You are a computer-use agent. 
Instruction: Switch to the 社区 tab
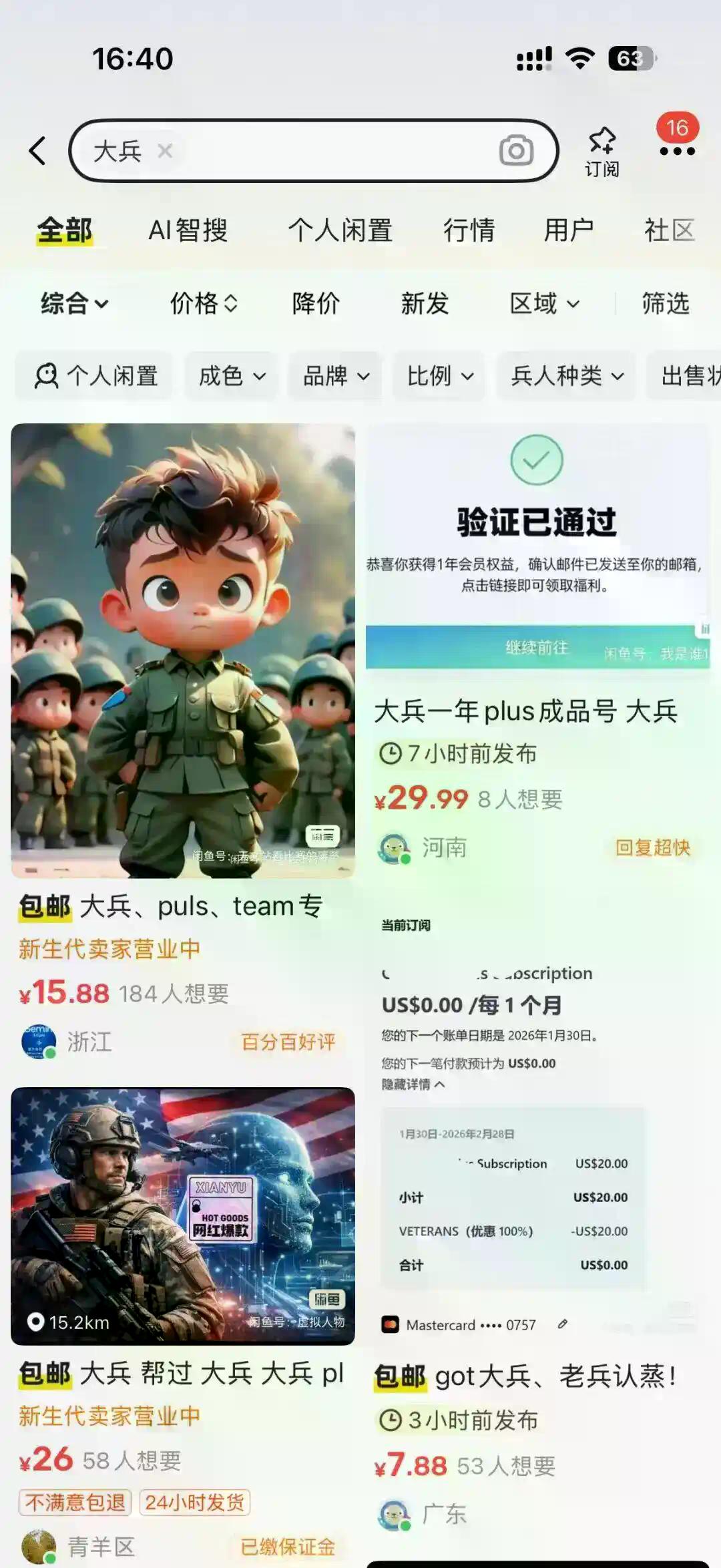pyautogui.click(x=668, y=230)
